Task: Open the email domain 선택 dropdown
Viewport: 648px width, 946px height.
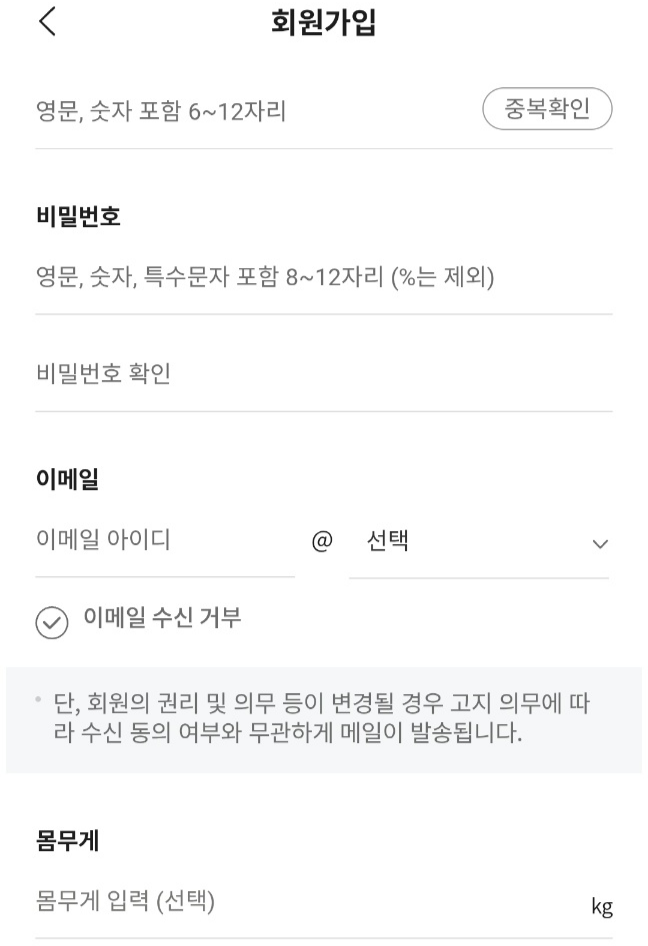Action: [x=478, y=543]
